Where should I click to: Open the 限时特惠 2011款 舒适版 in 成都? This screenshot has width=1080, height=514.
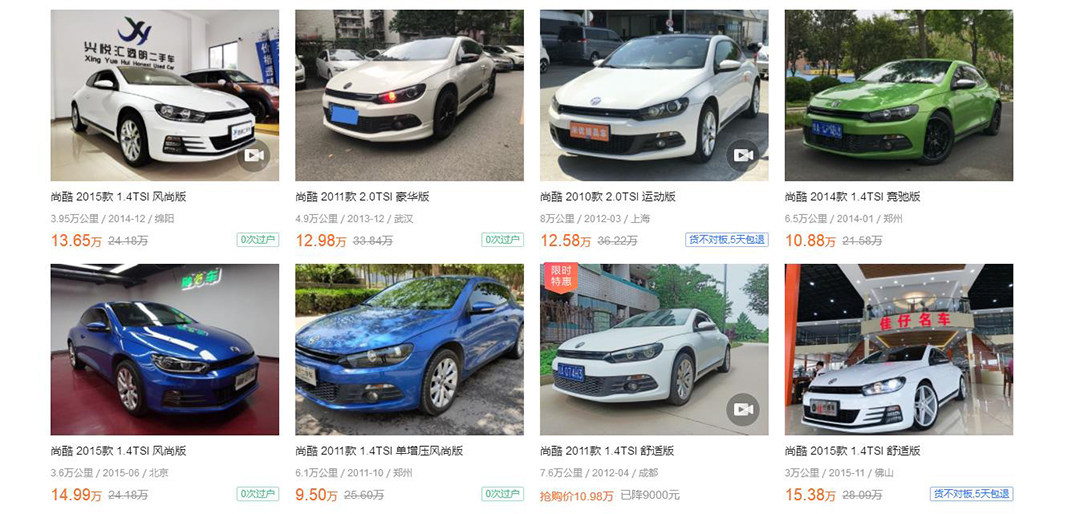pos(654,349)
